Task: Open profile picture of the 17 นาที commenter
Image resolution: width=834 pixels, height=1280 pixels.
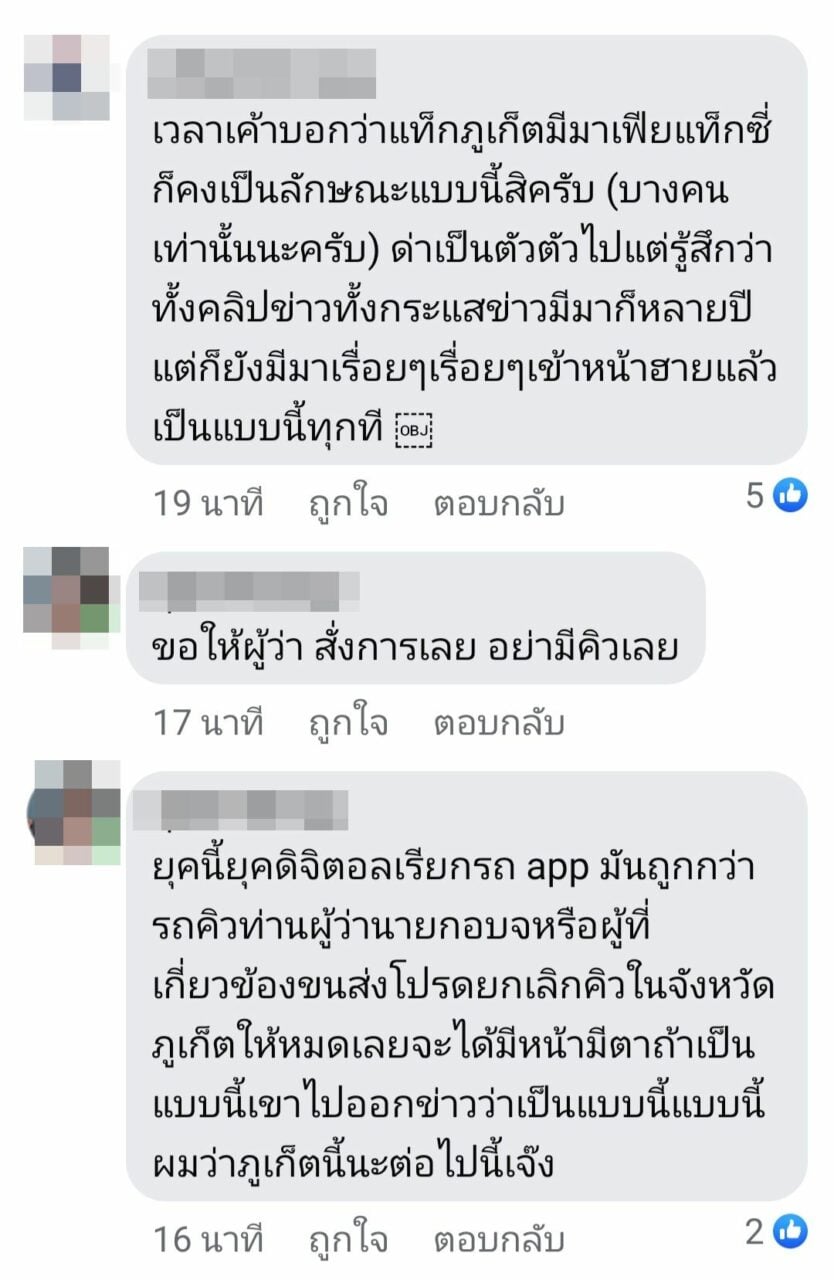Action: coord(66,596)
